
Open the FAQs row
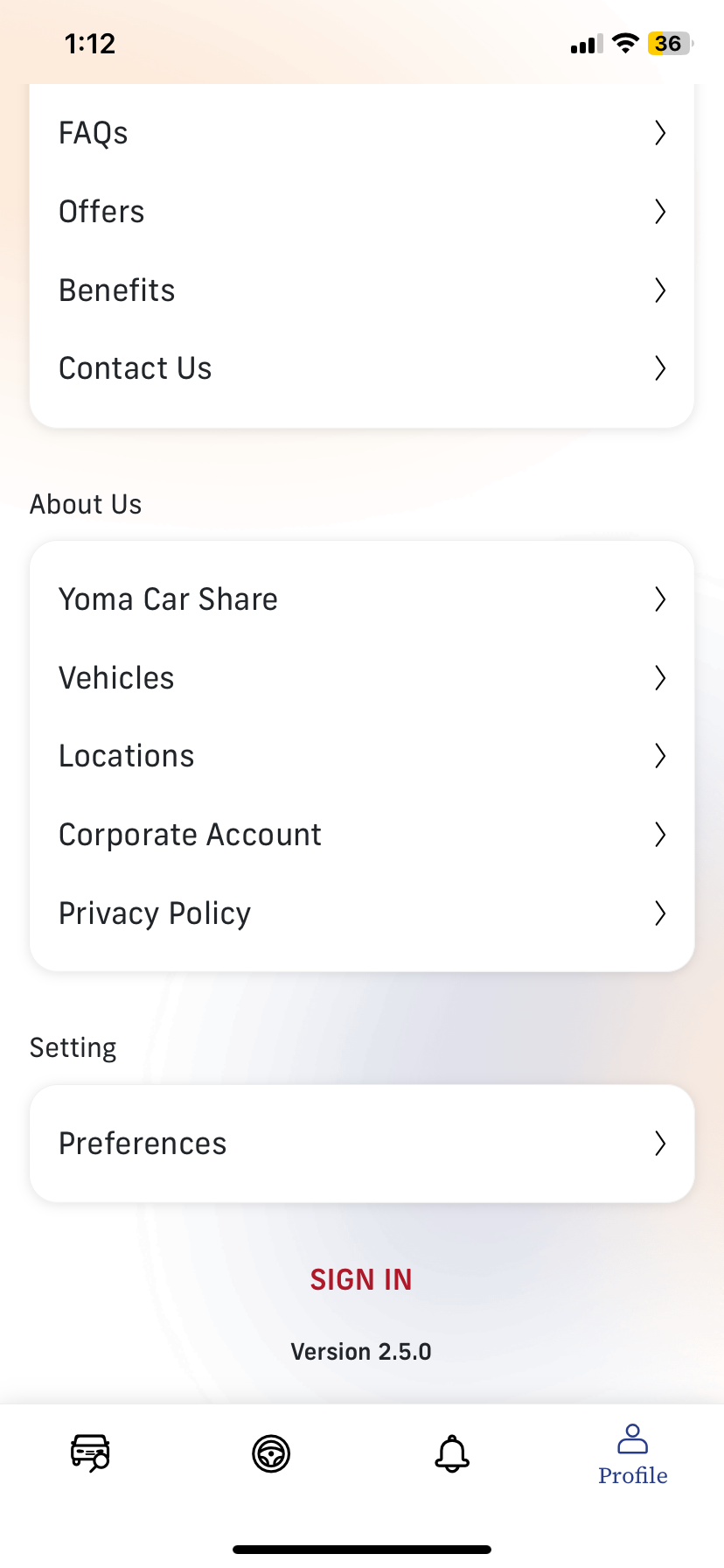(361, 133)
